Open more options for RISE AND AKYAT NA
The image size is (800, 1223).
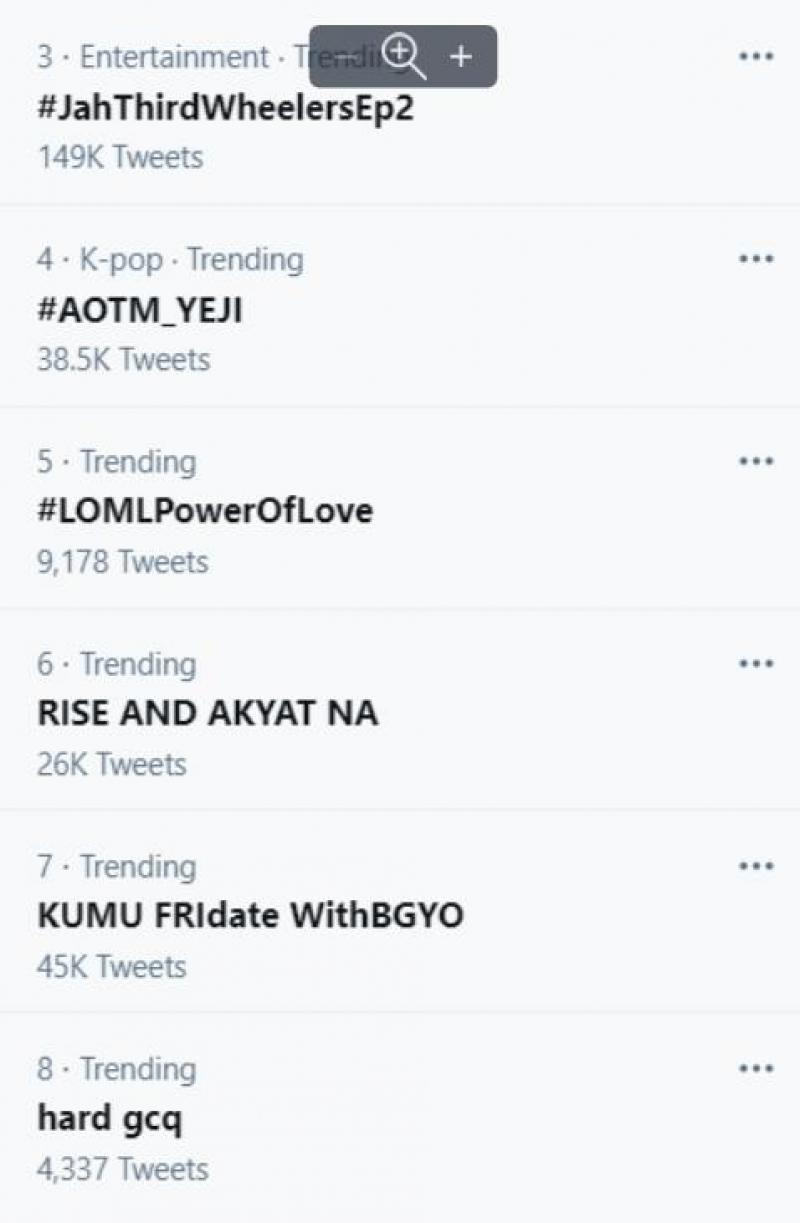pyautogui.click(x=756, y=663)
